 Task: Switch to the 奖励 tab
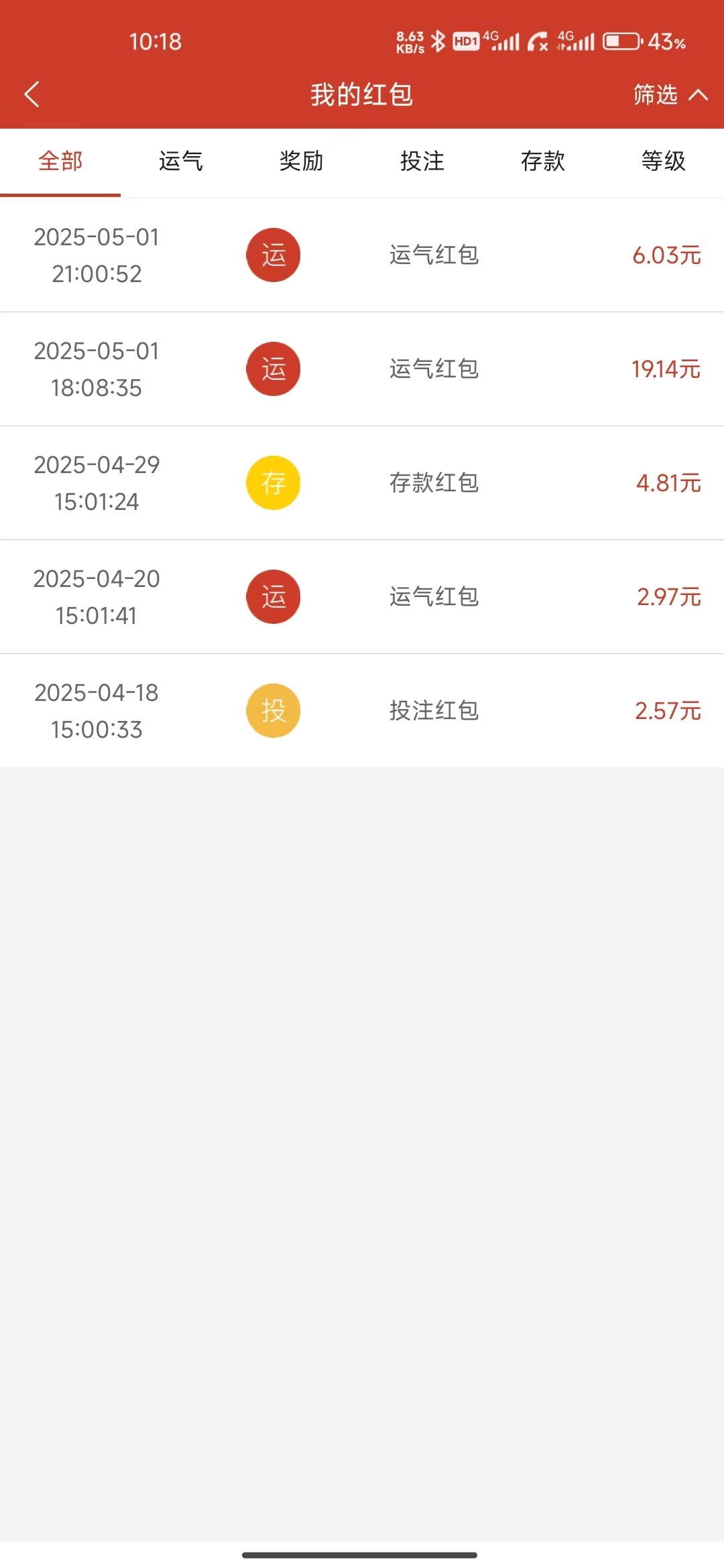(x=302, y=161)
